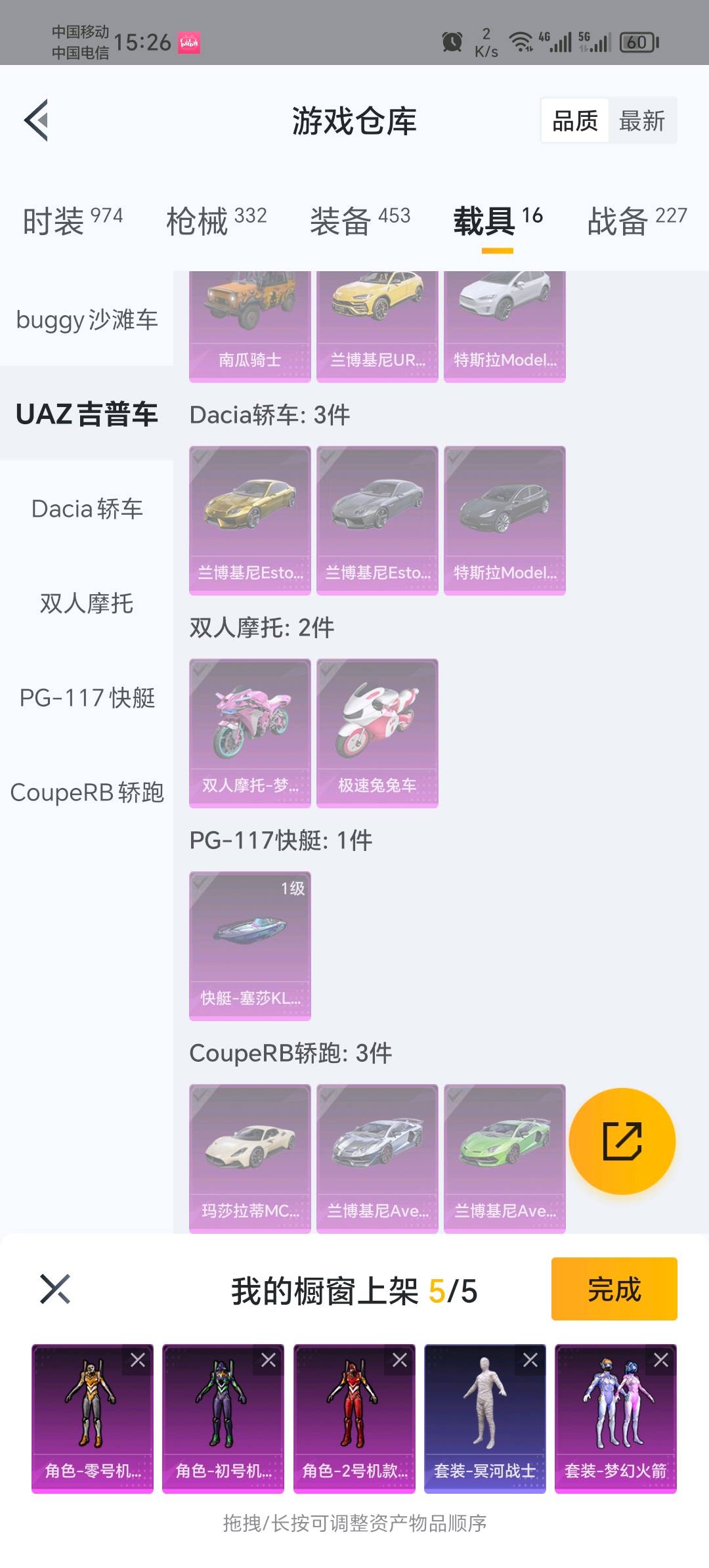This screenshot has height=1568, width=709.
Task: Select buggy沙滩车 in the side list
Action: tap(87, 320)
